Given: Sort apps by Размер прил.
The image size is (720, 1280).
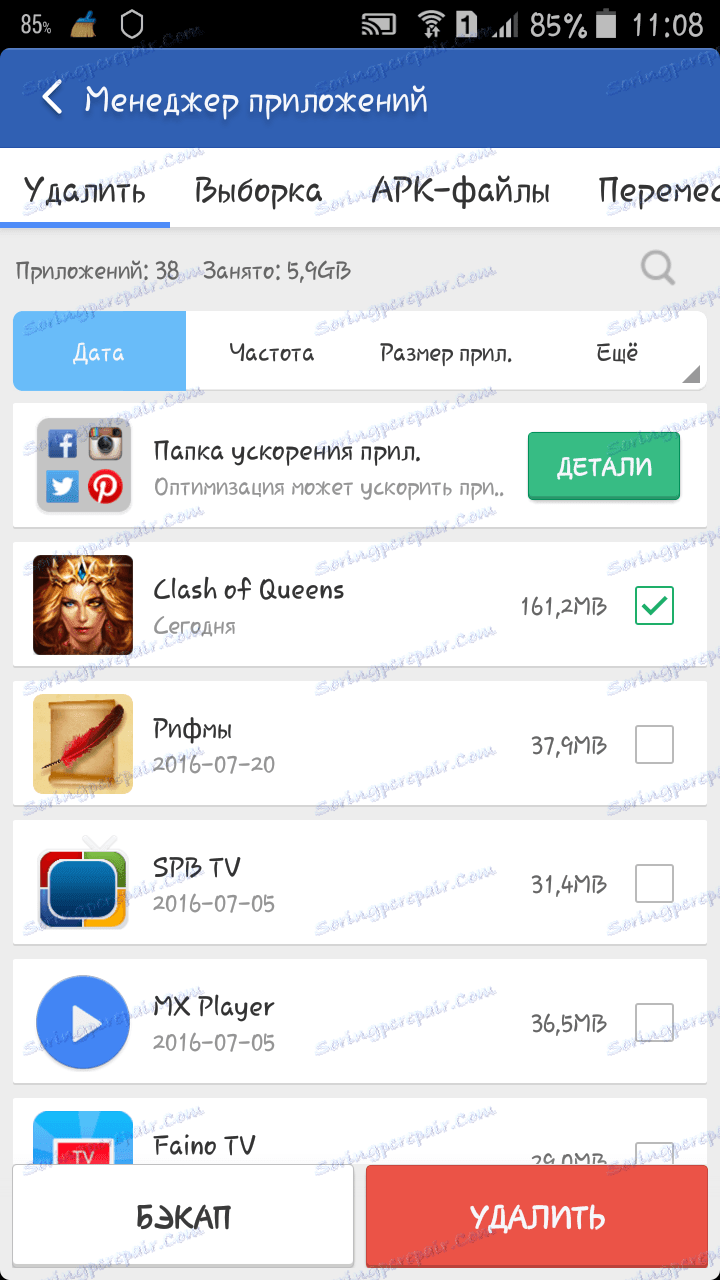Looking at the screenshot, I should [x=446, y=352].
